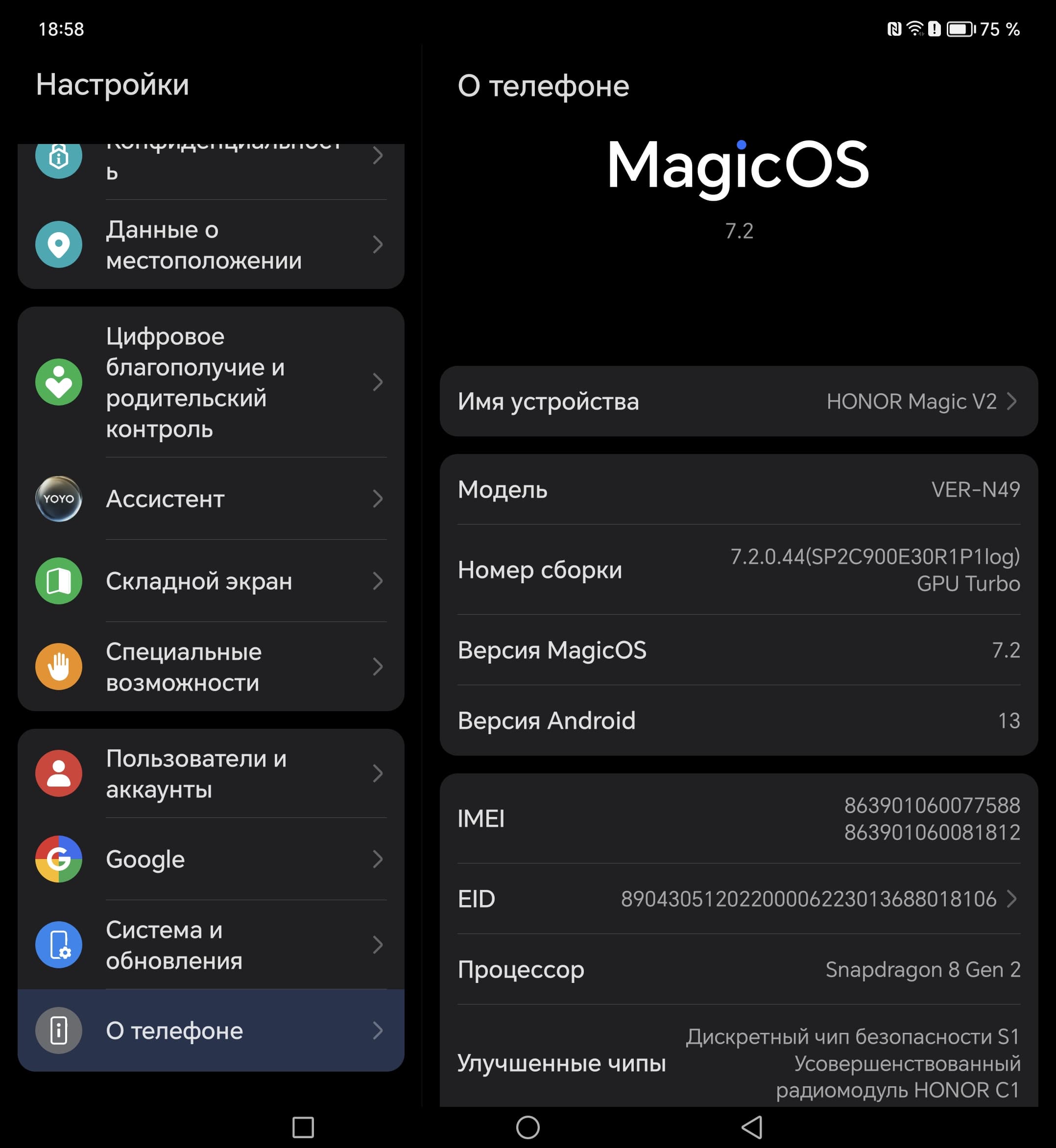Select the О телефоне row

[210, 1030]
